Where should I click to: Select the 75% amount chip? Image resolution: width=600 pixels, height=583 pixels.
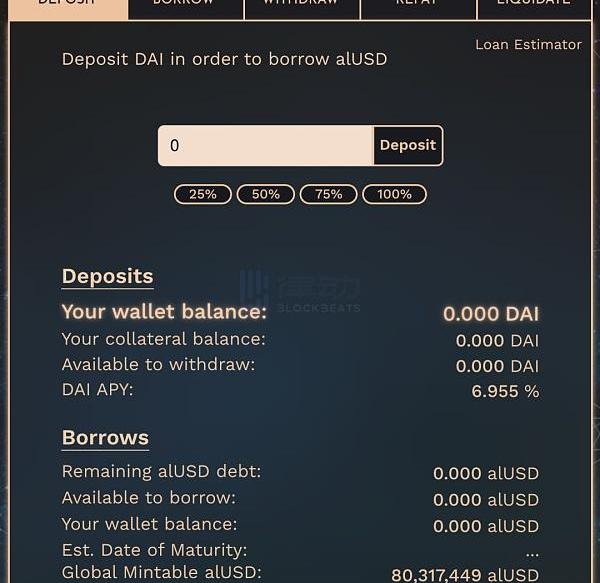coord(328,194)
